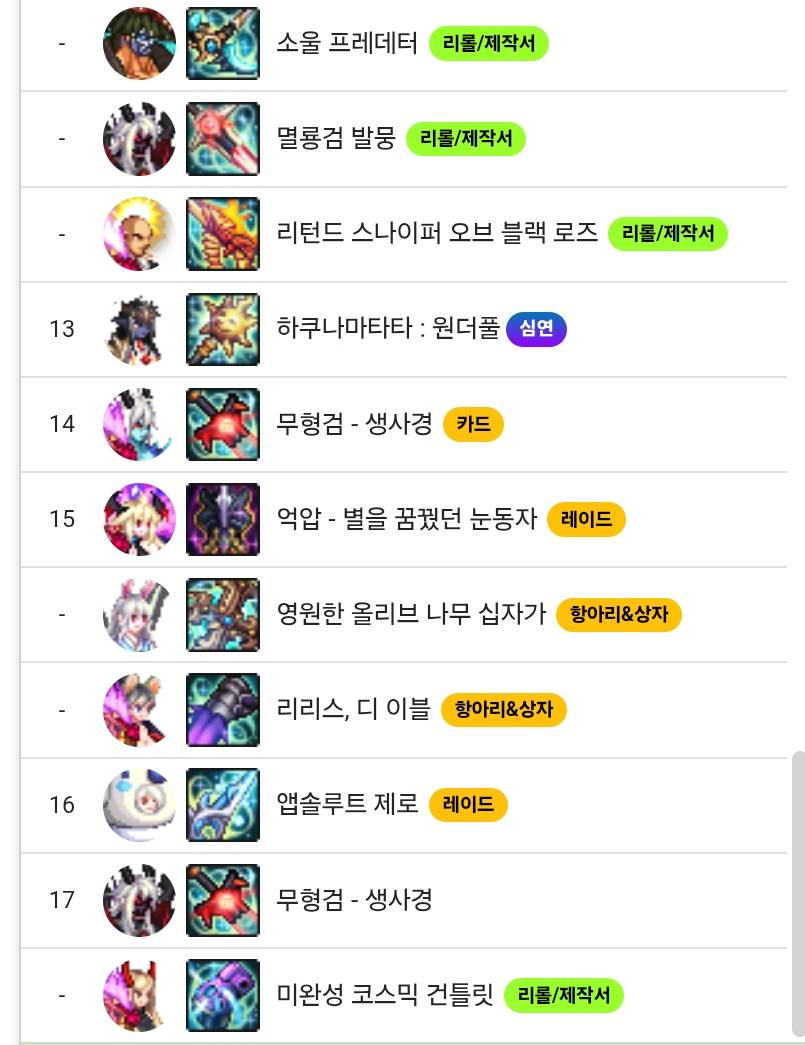Viewport: 805px width, 1045px height.
Task: Open 영원한 올리브 나무 십자가 entry
Action: point(411,614)
